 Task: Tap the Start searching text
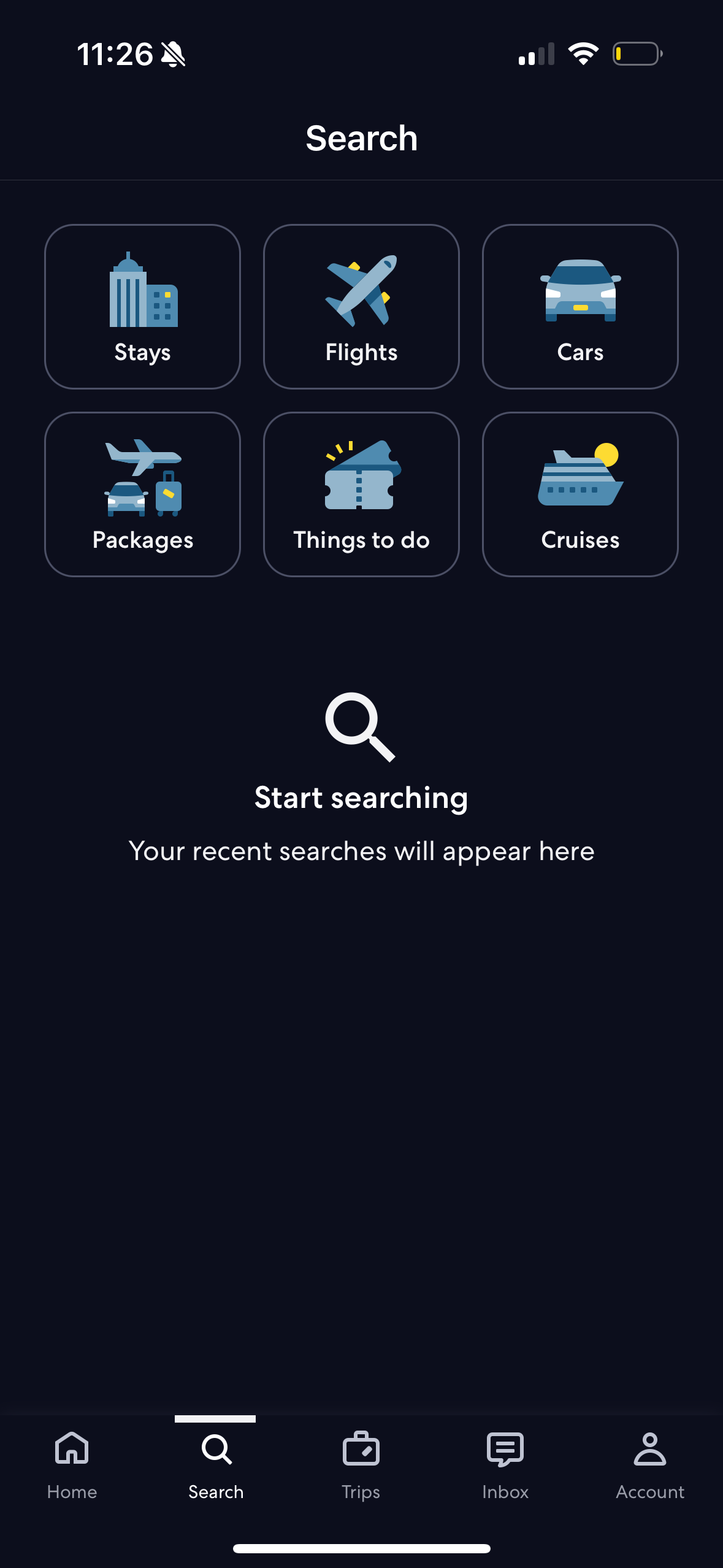361,796
